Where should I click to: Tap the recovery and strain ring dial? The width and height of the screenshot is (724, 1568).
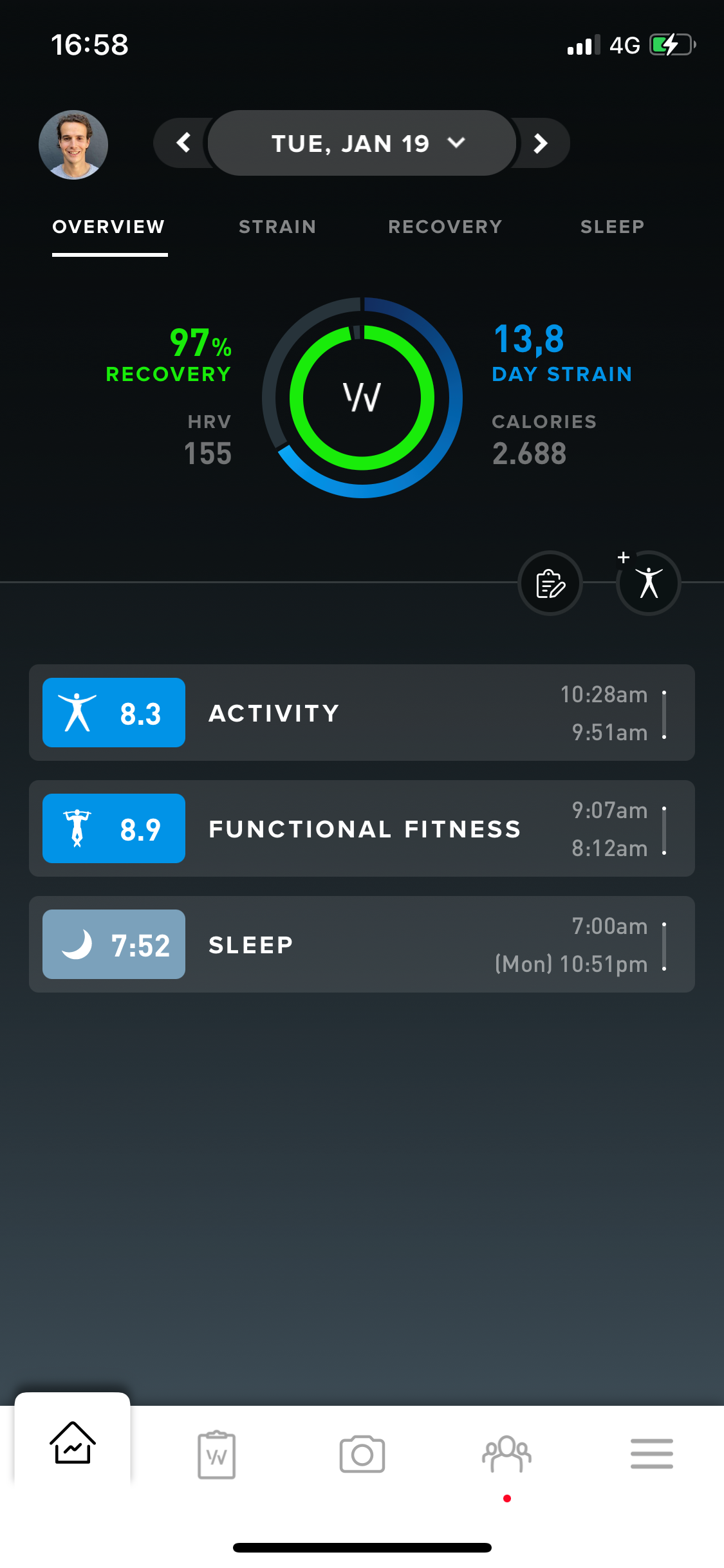pos(362,398)
